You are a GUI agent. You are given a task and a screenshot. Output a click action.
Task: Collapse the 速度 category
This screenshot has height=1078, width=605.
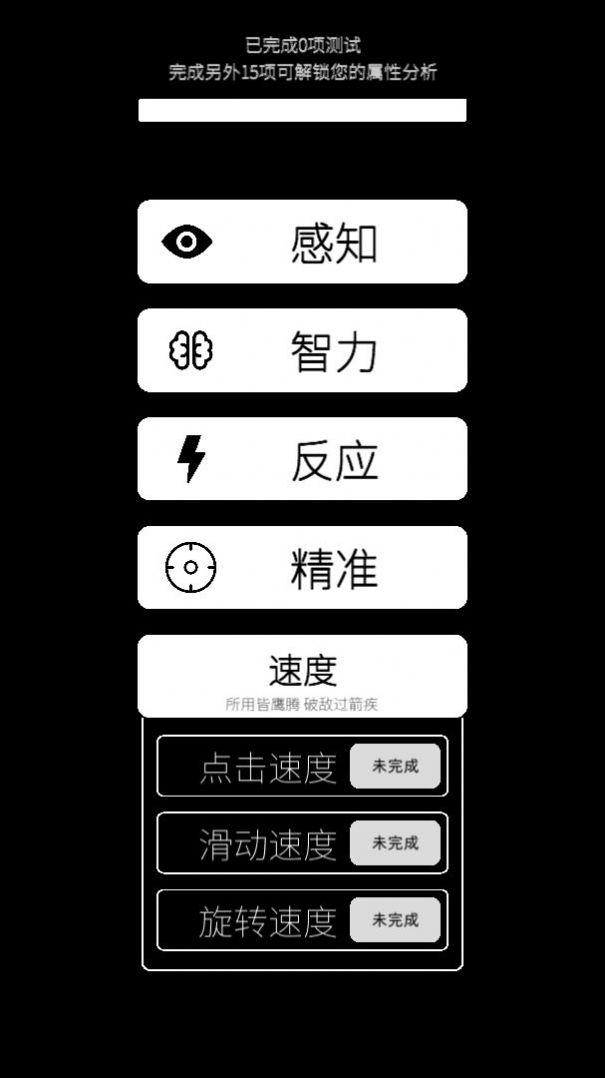pos(302,675)
